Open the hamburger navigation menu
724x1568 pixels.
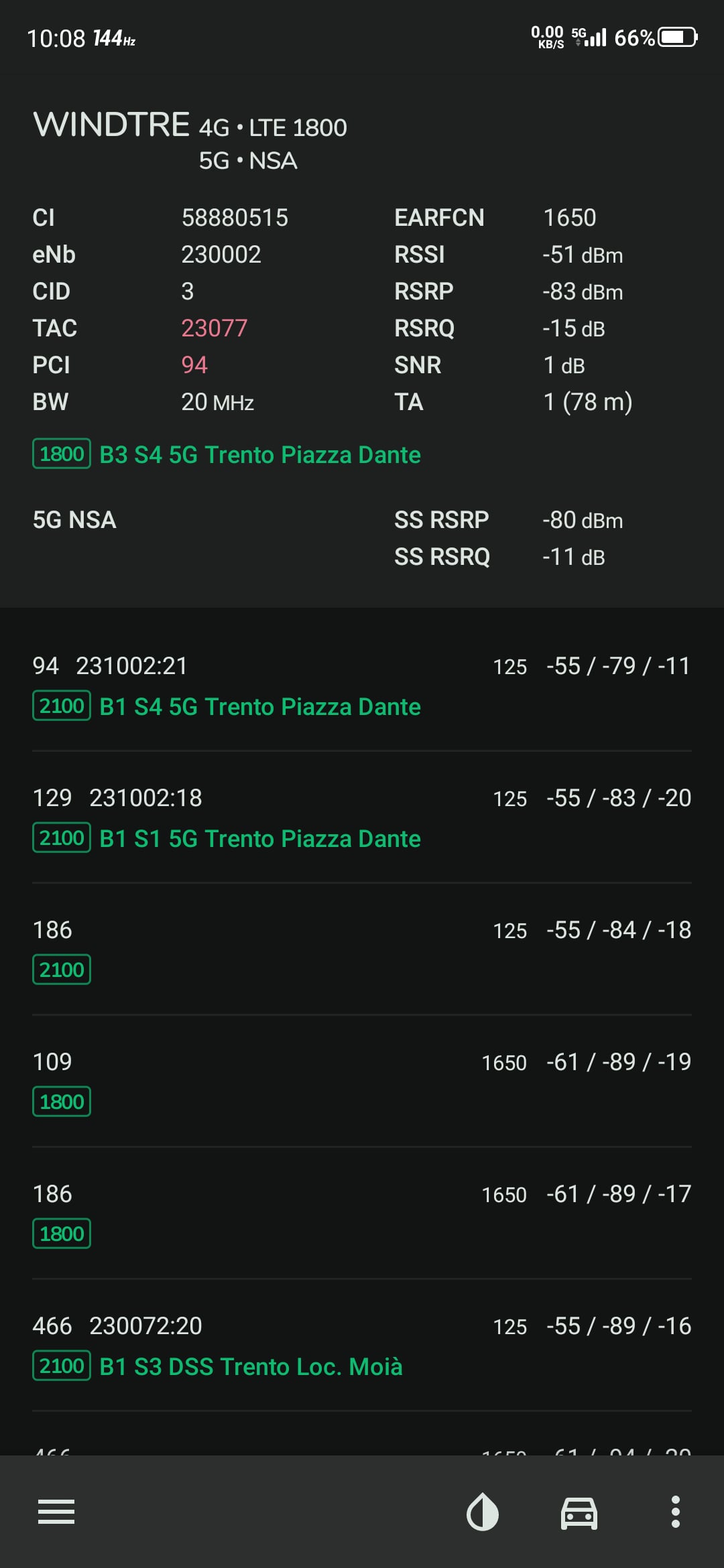pyautogui.click(x=56, y=1512)
